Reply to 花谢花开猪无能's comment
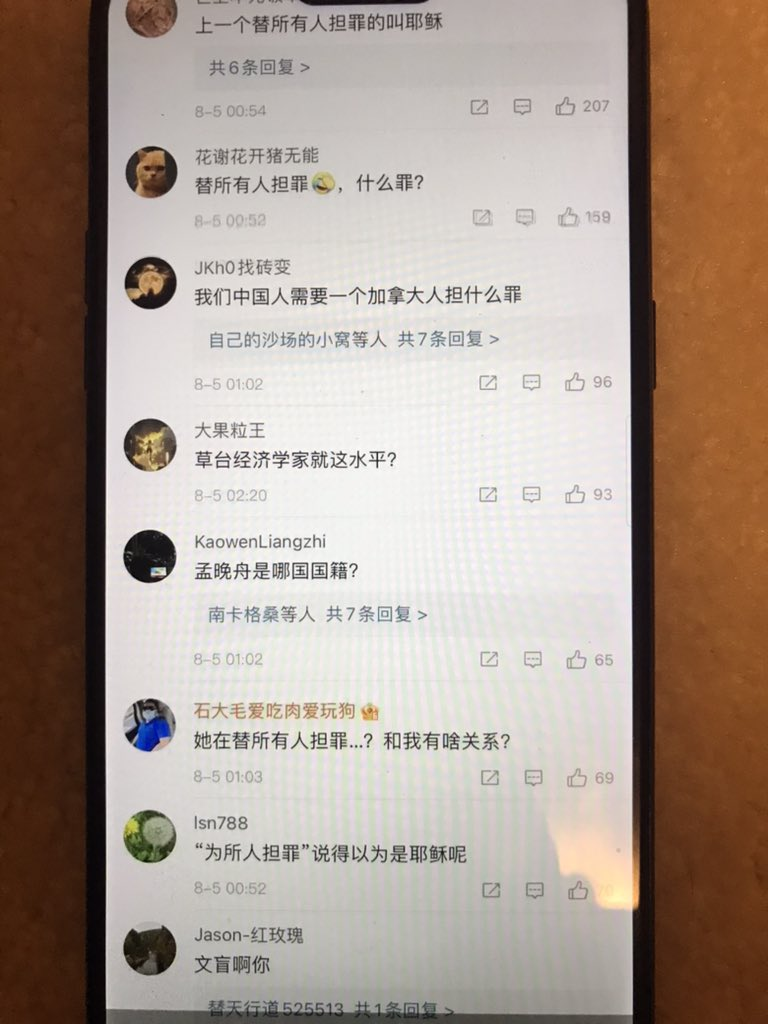 click(x=525, y=217)
